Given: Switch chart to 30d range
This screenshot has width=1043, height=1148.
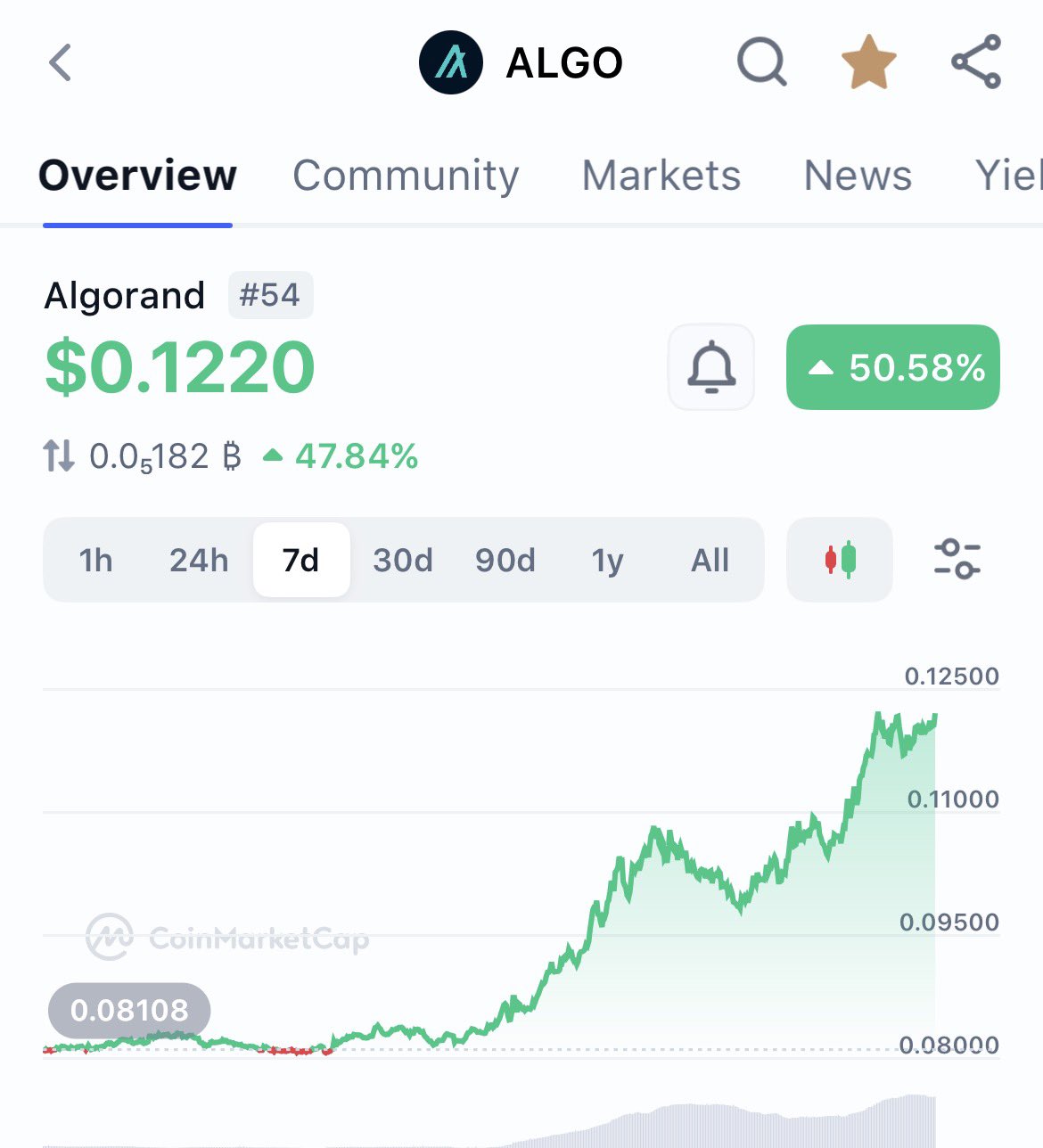Looking at the screenshot, I should point(403,561).
